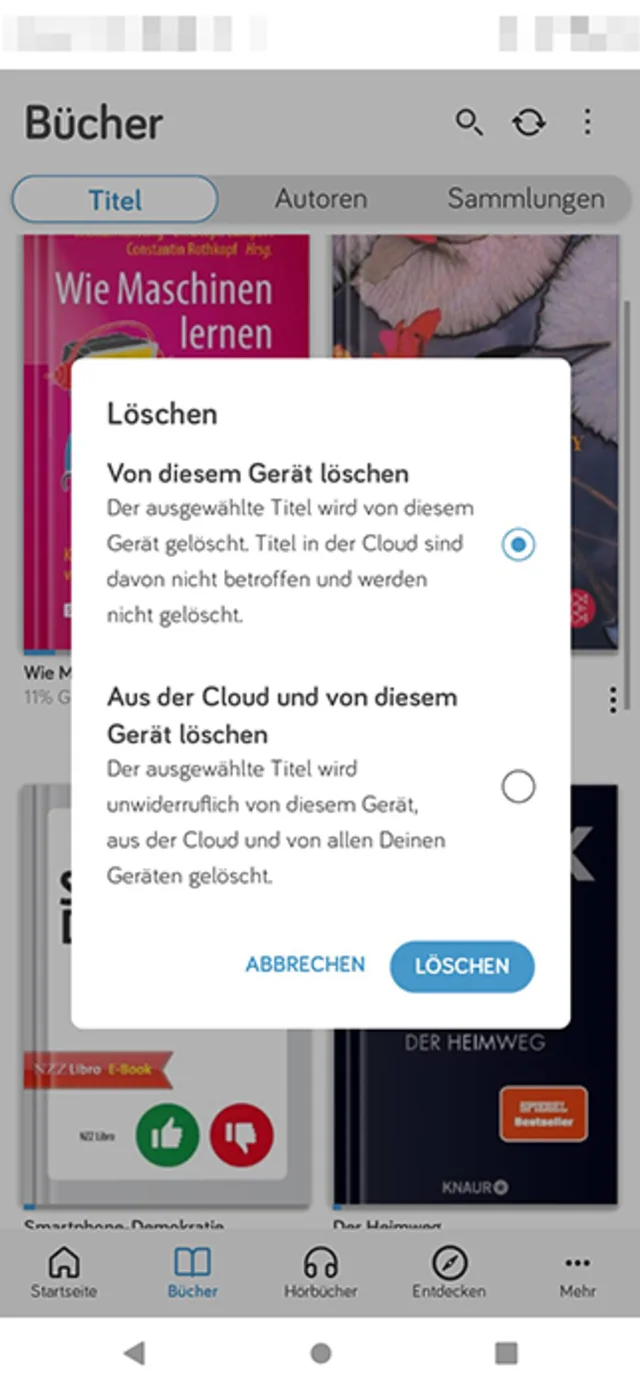Tap the sync refresh icon

point(529,122)
